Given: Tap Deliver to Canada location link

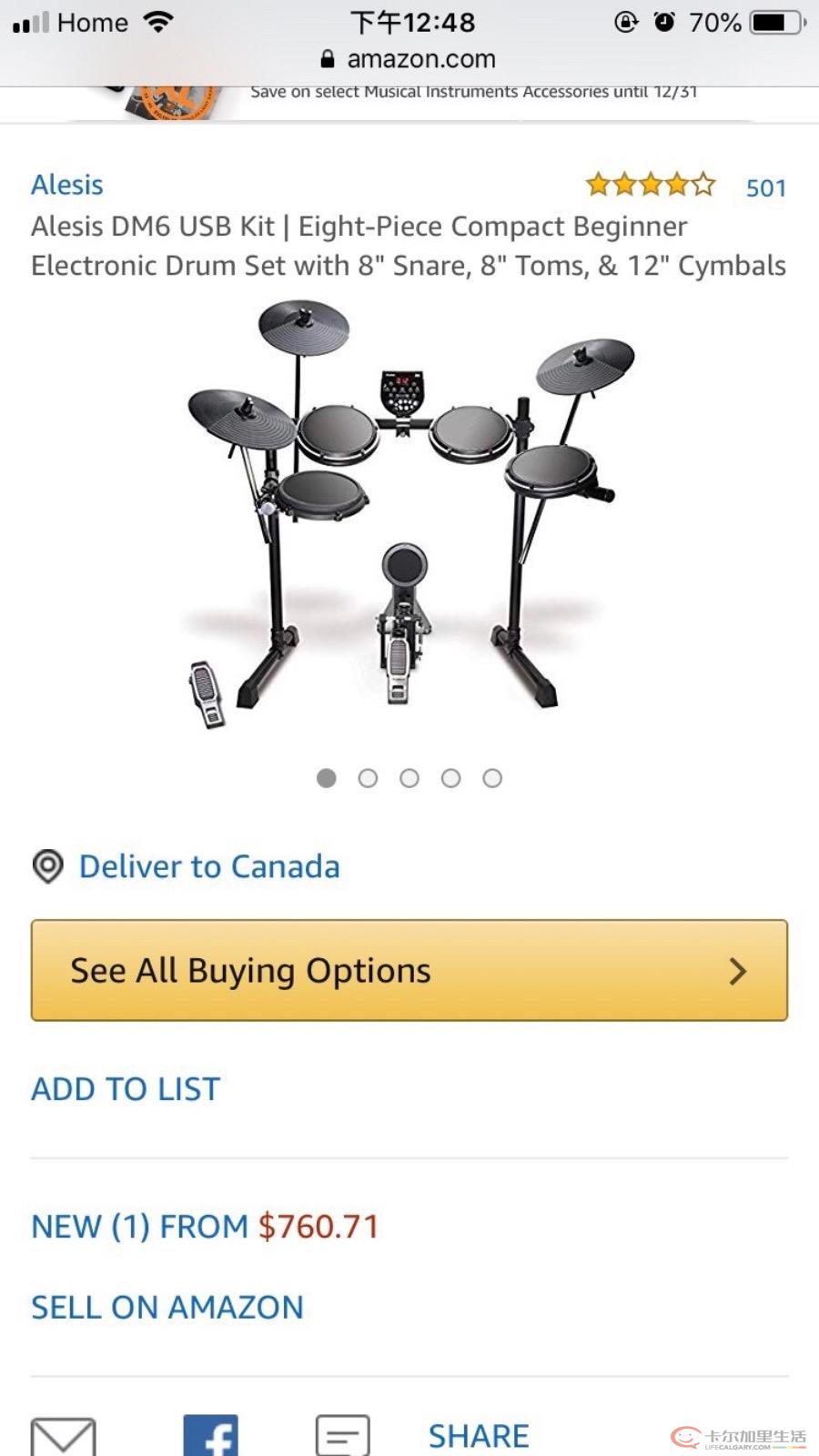Looking at the screenshot, I should click(x=208, y=866).
